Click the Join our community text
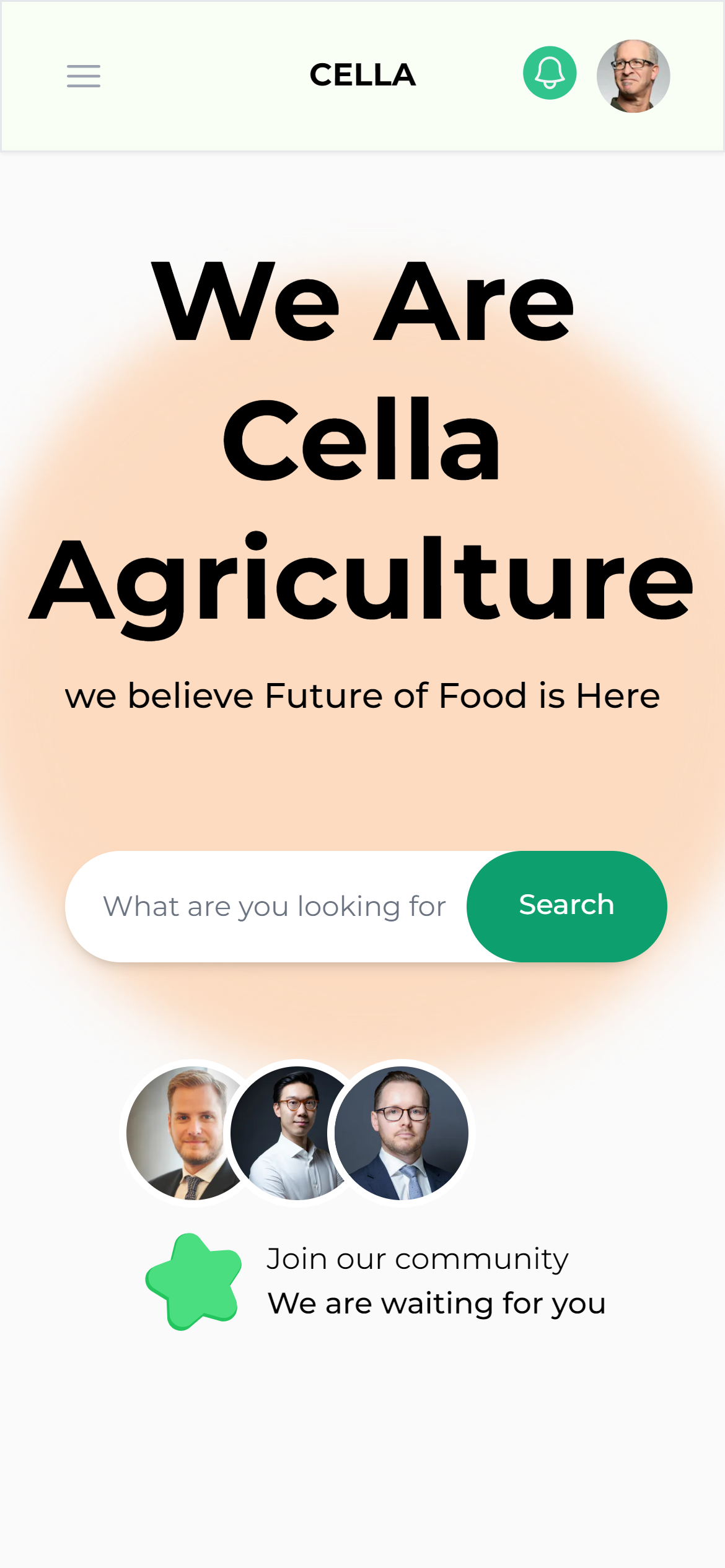 pos(419,1257)
